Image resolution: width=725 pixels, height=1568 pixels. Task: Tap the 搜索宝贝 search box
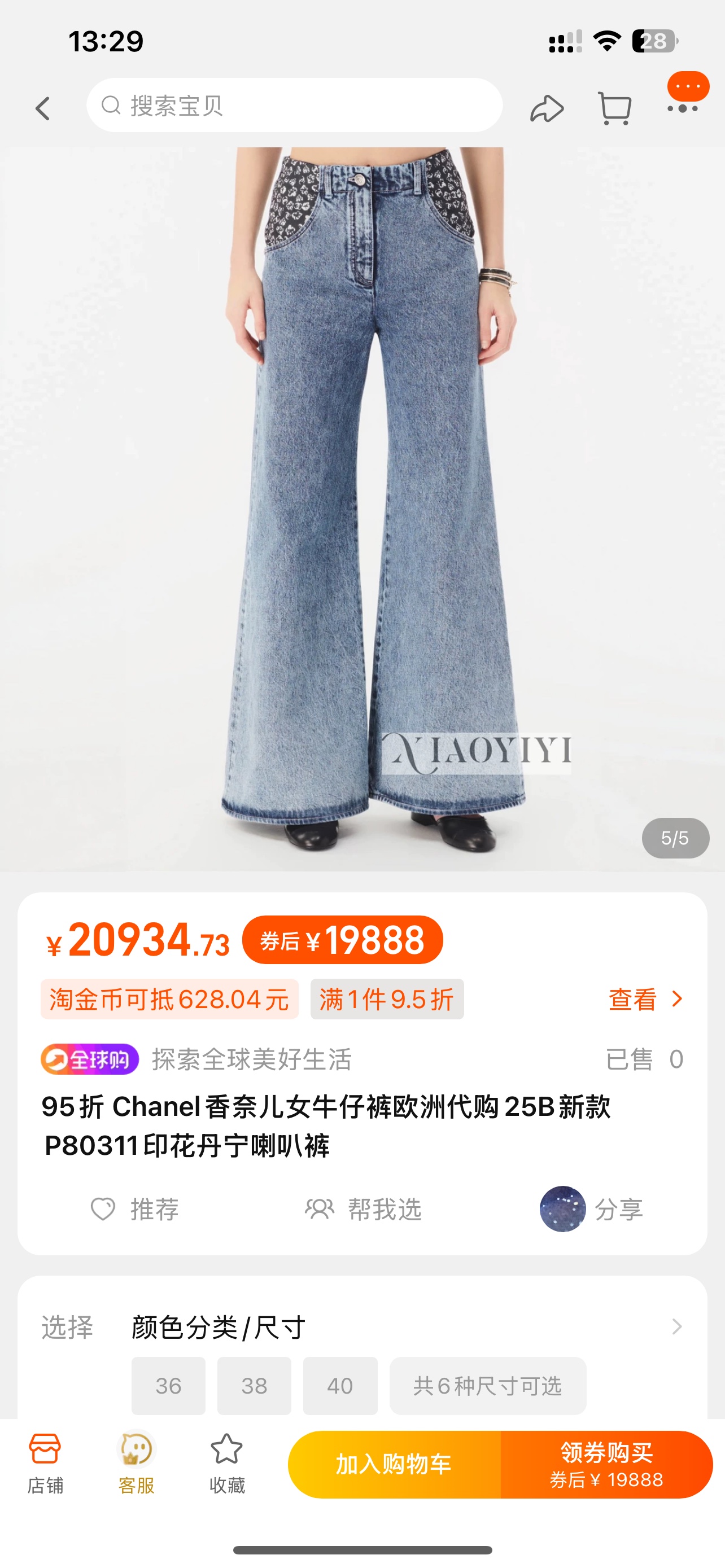click(295, 106)
